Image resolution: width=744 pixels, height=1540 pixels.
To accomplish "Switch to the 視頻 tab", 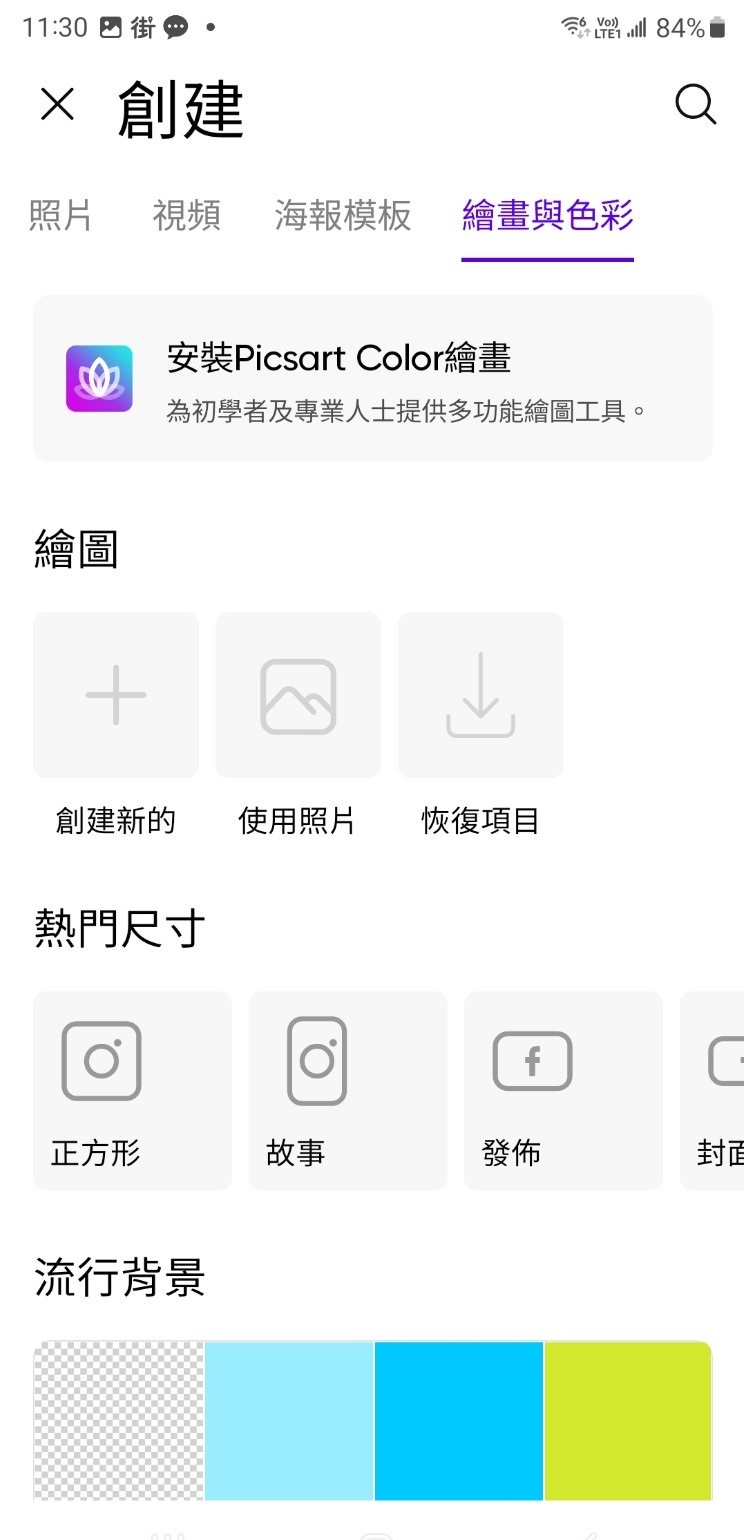I will tap(186, 217).
